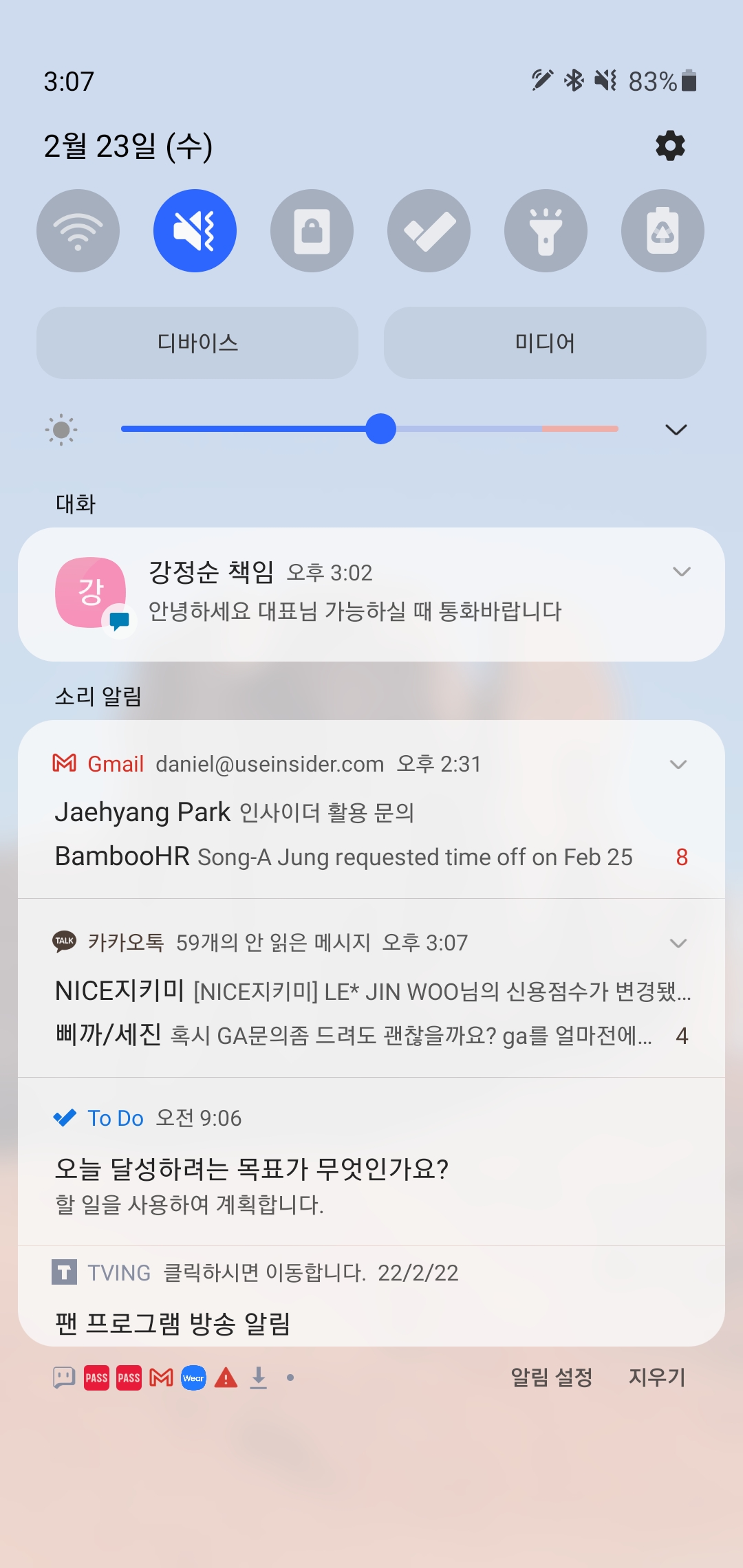Viewport: 743px width, 1568px height.
Task: Open settings via the gear icon
Action: [670, 146]
